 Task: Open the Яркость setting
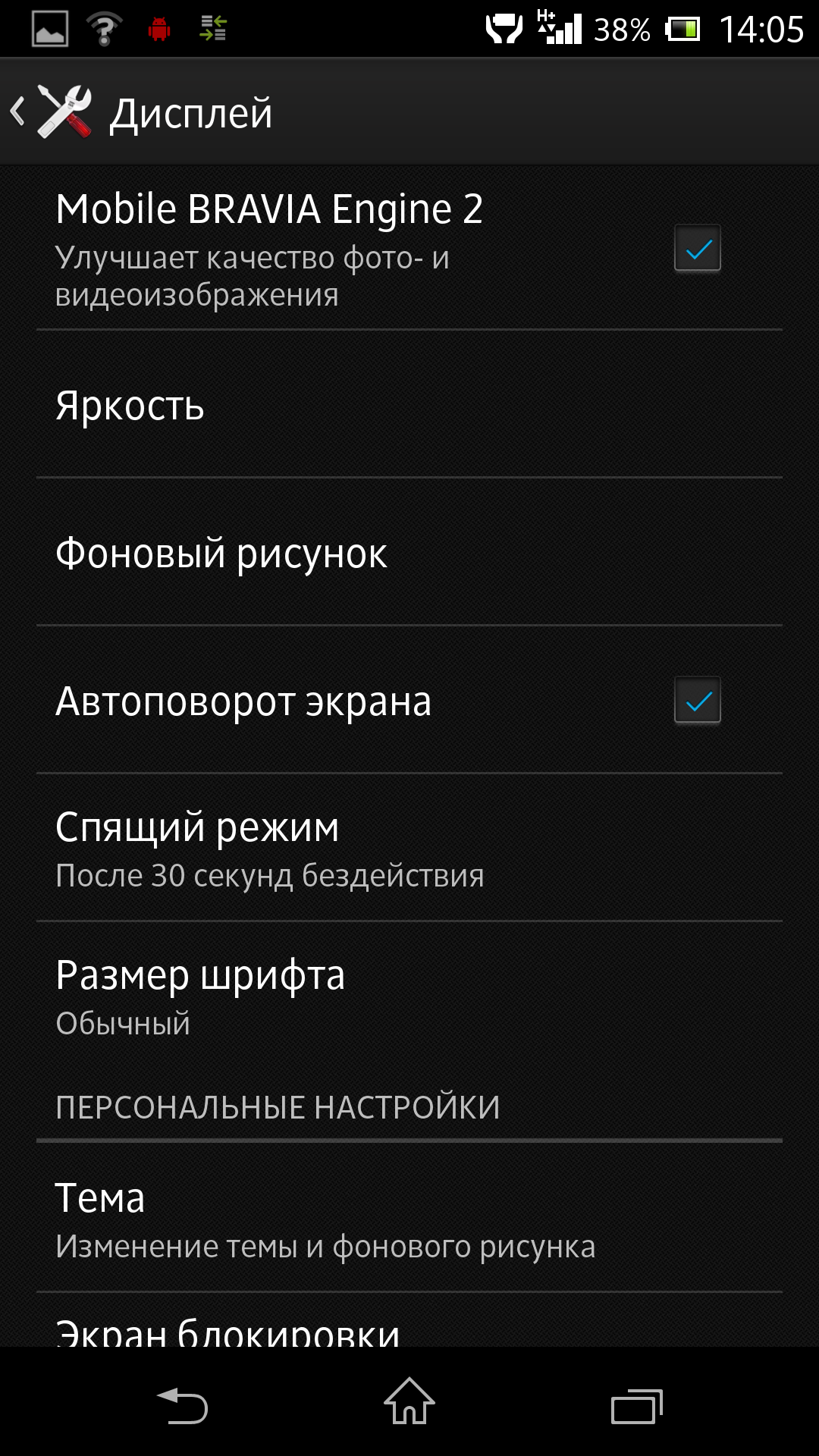pos(409,404)
